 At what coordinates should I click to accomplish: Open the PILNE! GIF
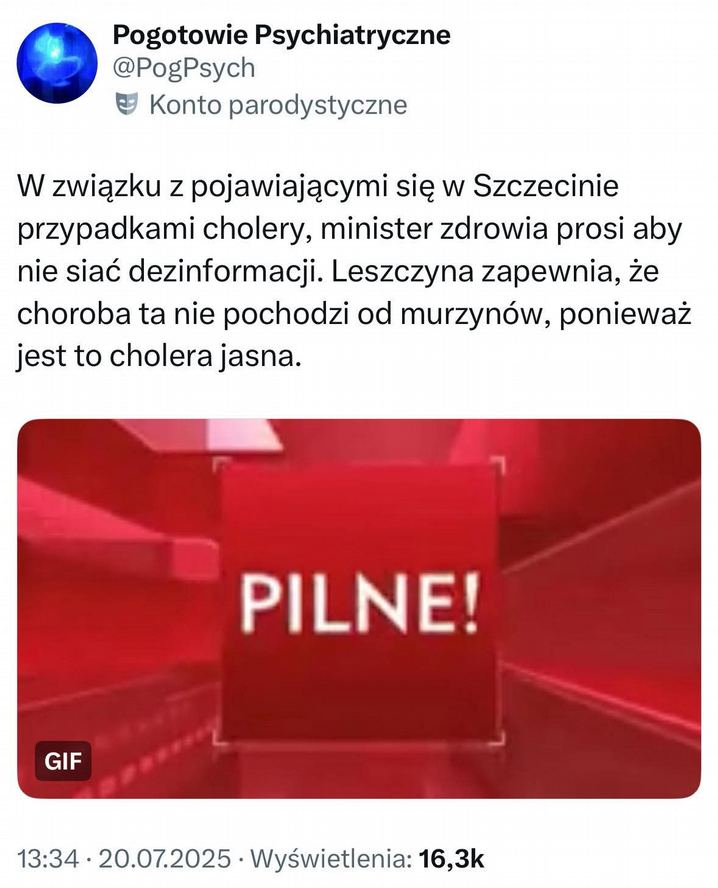[359, 608]
